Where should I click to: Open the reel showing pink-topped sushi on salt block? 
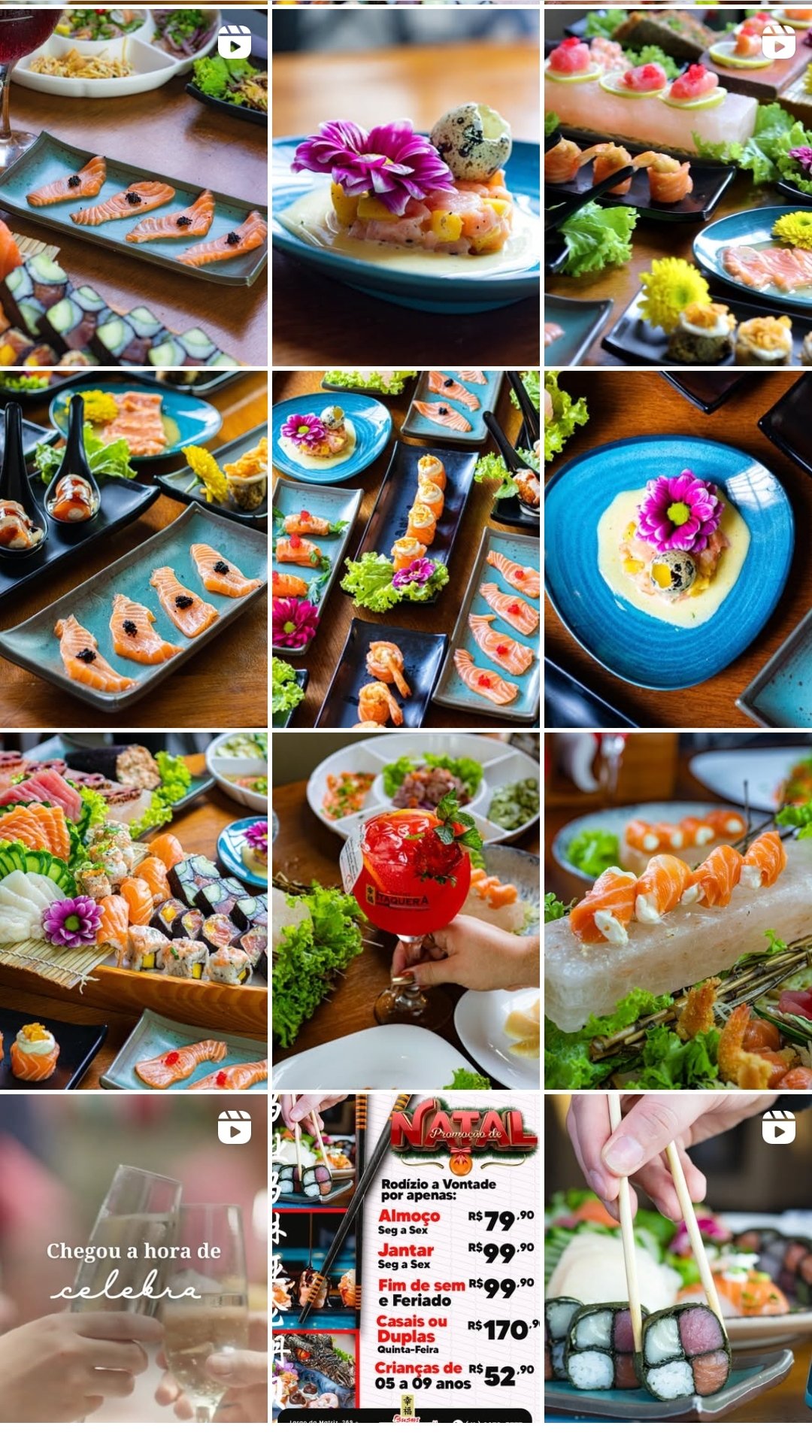pos(677,187)
